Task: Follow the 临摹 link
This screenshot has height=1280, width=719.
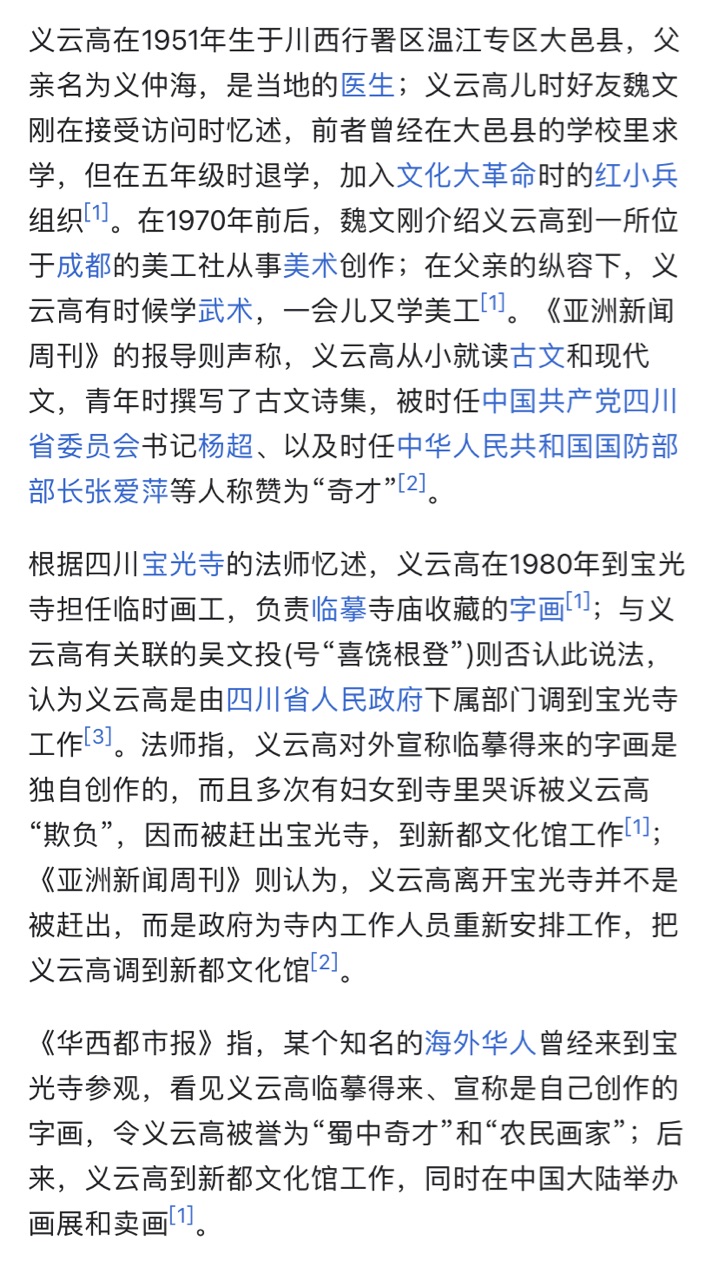Action: (339, 610)
